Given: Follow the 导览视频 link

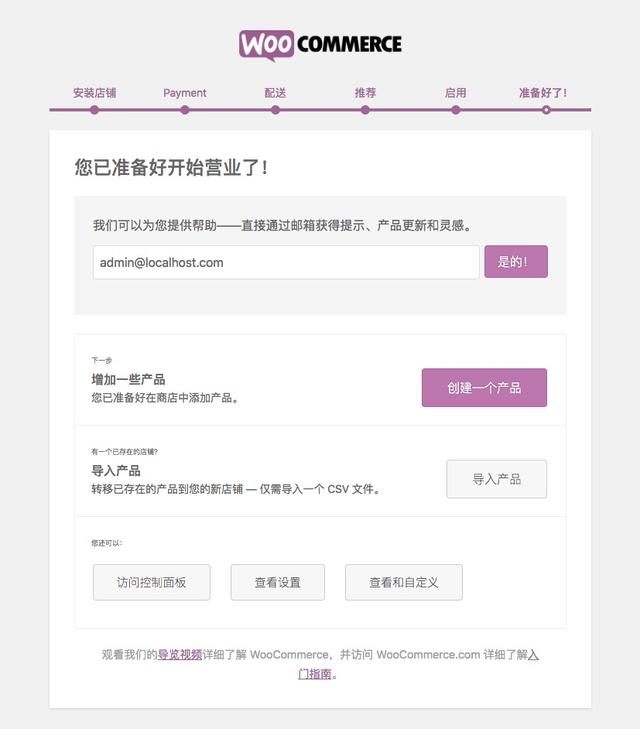Looking at the screenshot, I should point(180,655).
